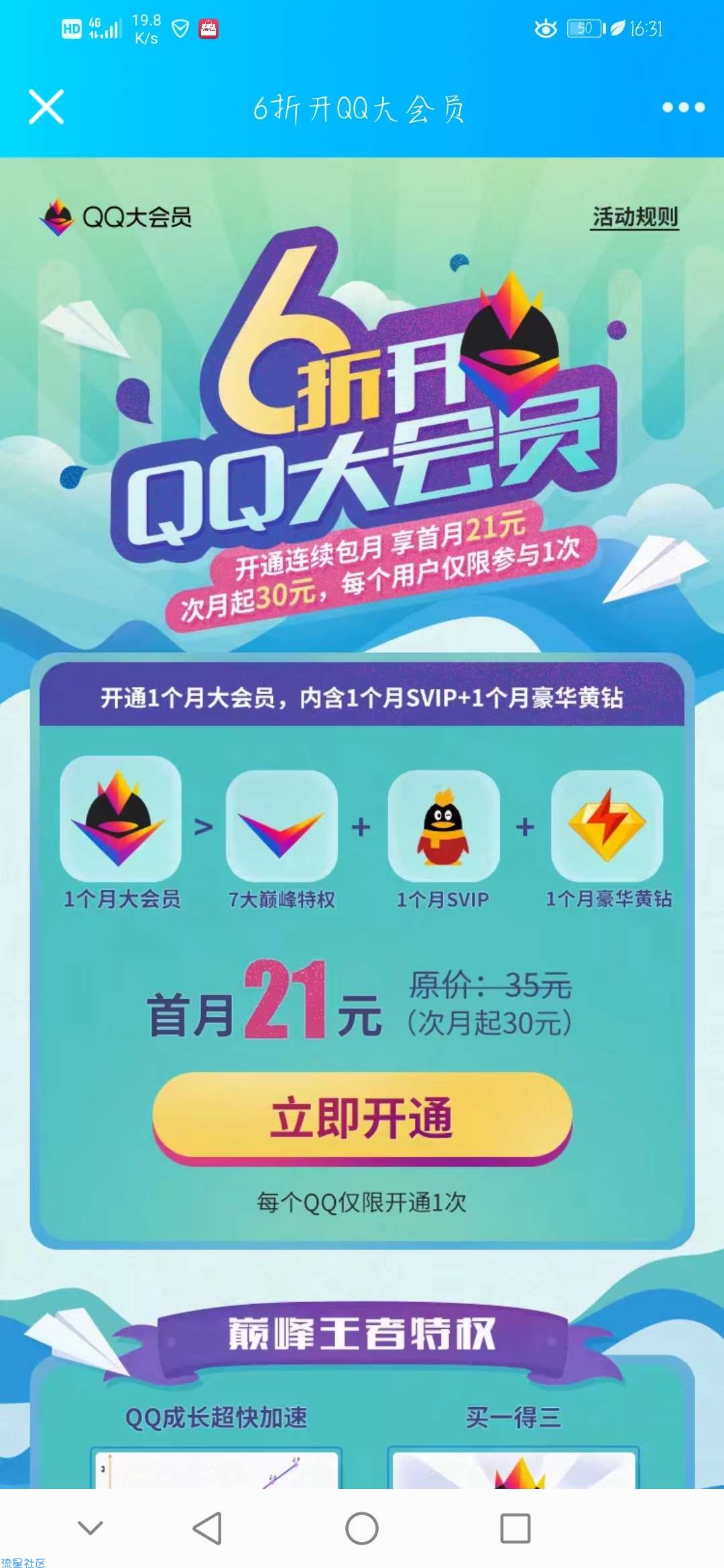
Task: Go to the home screen
Action: click(362, 1528)
